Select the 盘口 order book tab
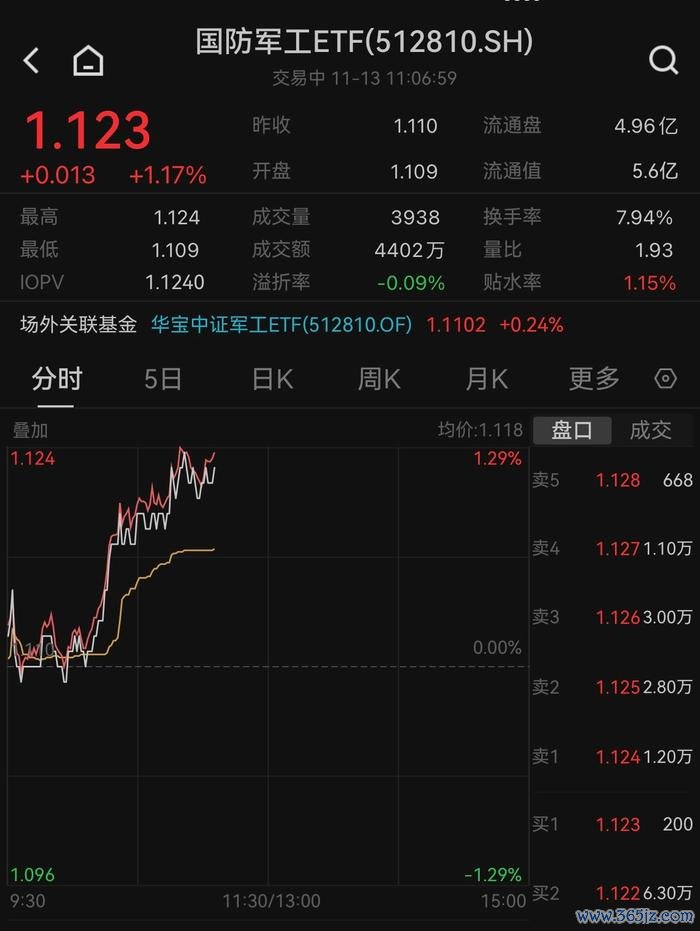This screenshot has width=700, height=931. coord(572,431)
